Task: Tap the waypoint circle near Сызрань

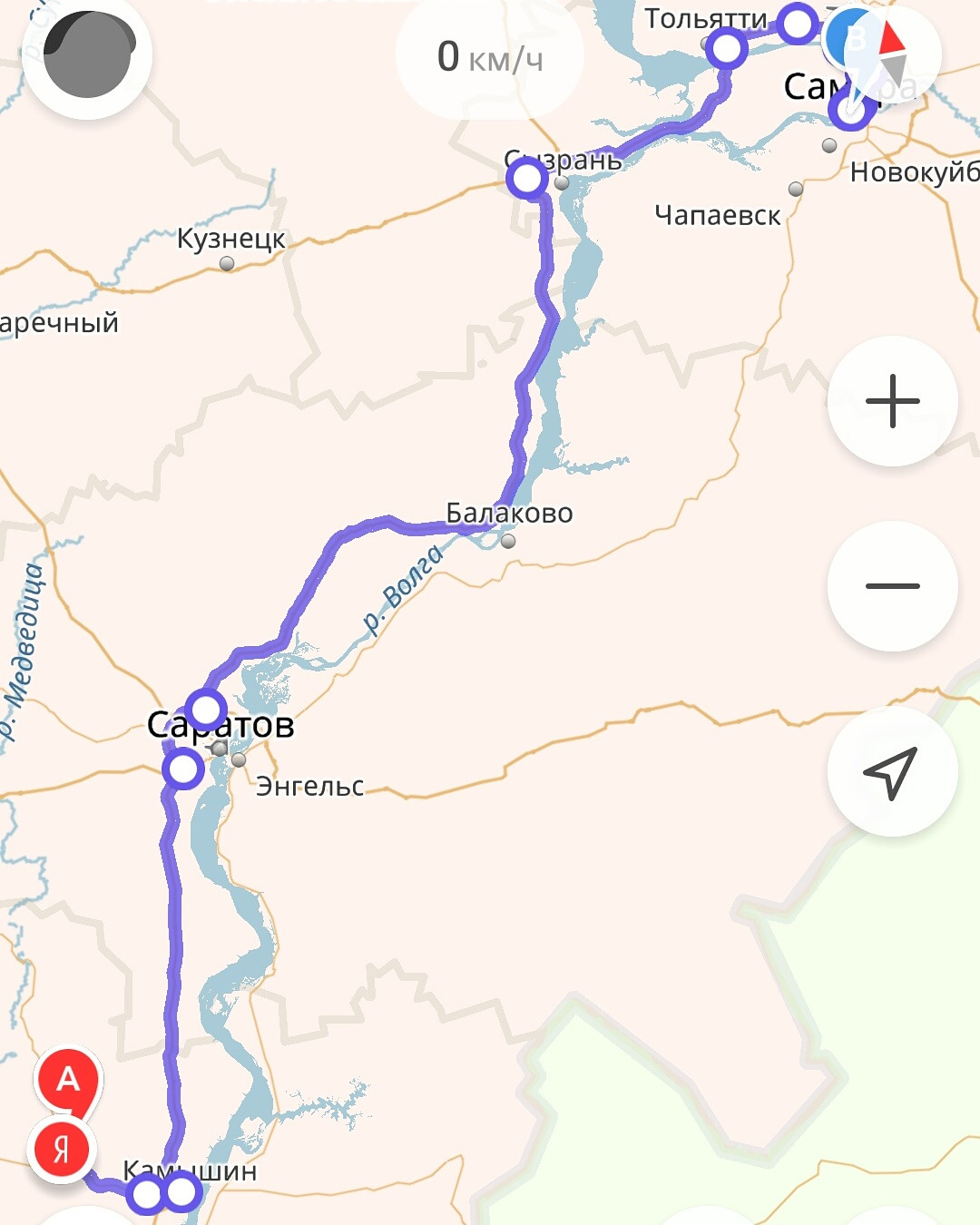Action: coord(526,180)
